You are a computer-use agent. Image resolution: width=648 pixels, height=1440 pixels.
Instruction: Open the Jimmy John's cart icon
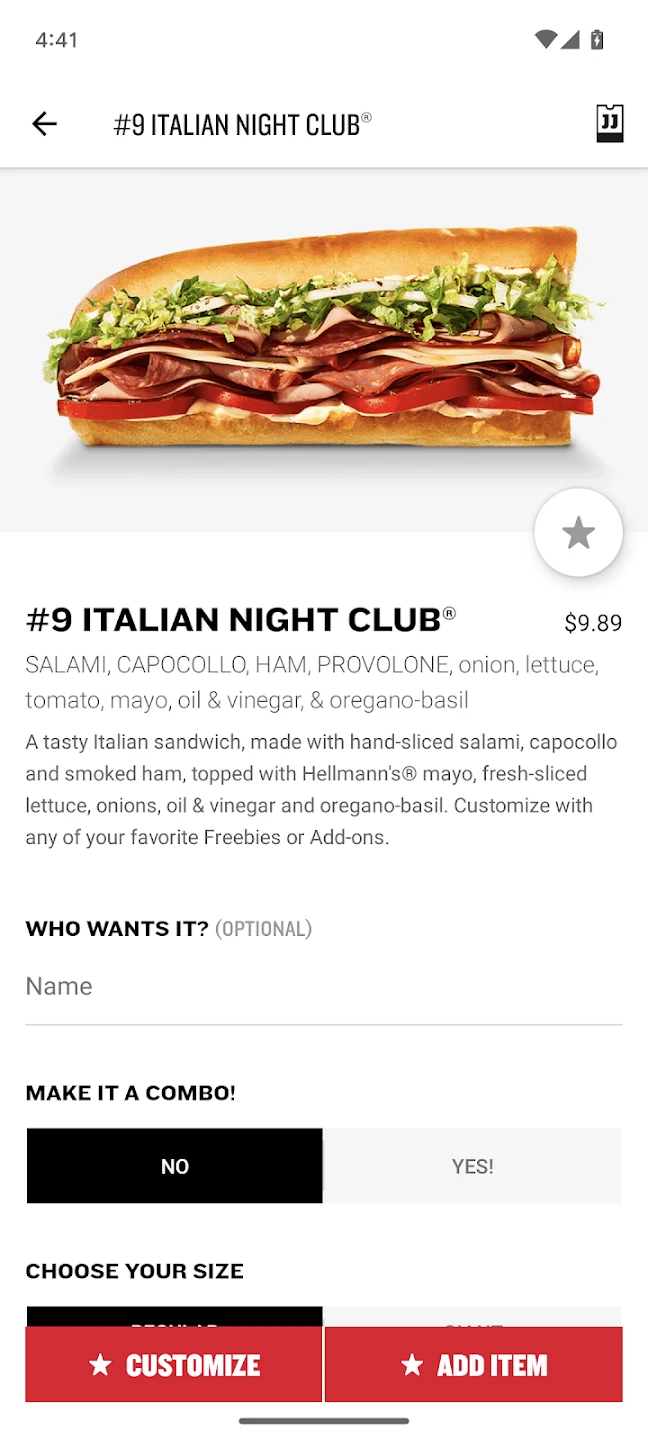click(x=609, y=124)
